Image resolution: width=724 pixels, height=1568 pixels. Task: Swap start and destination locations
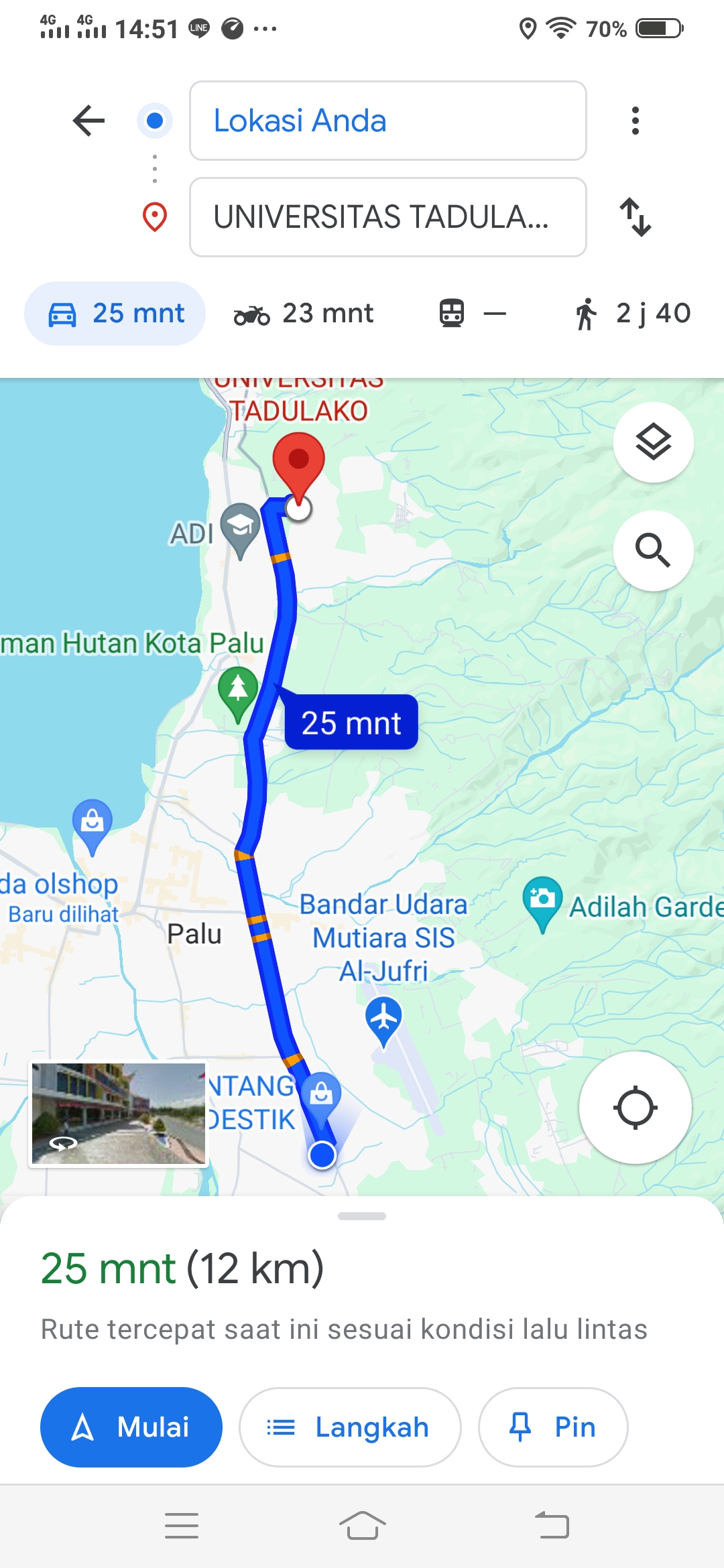[x=636, y=217]
